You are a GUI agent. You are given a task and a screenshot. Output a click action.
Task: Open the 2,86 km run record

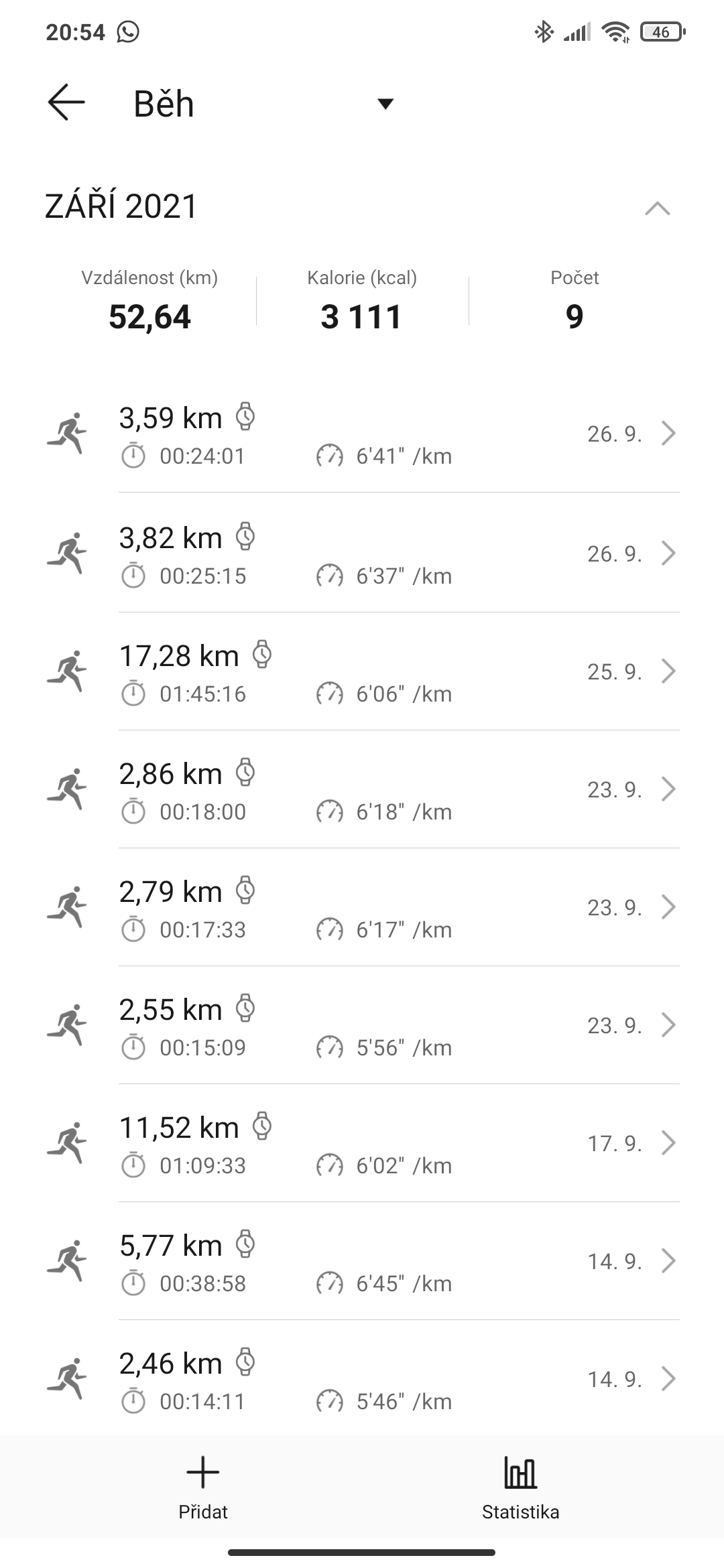[x=362, y=789]
